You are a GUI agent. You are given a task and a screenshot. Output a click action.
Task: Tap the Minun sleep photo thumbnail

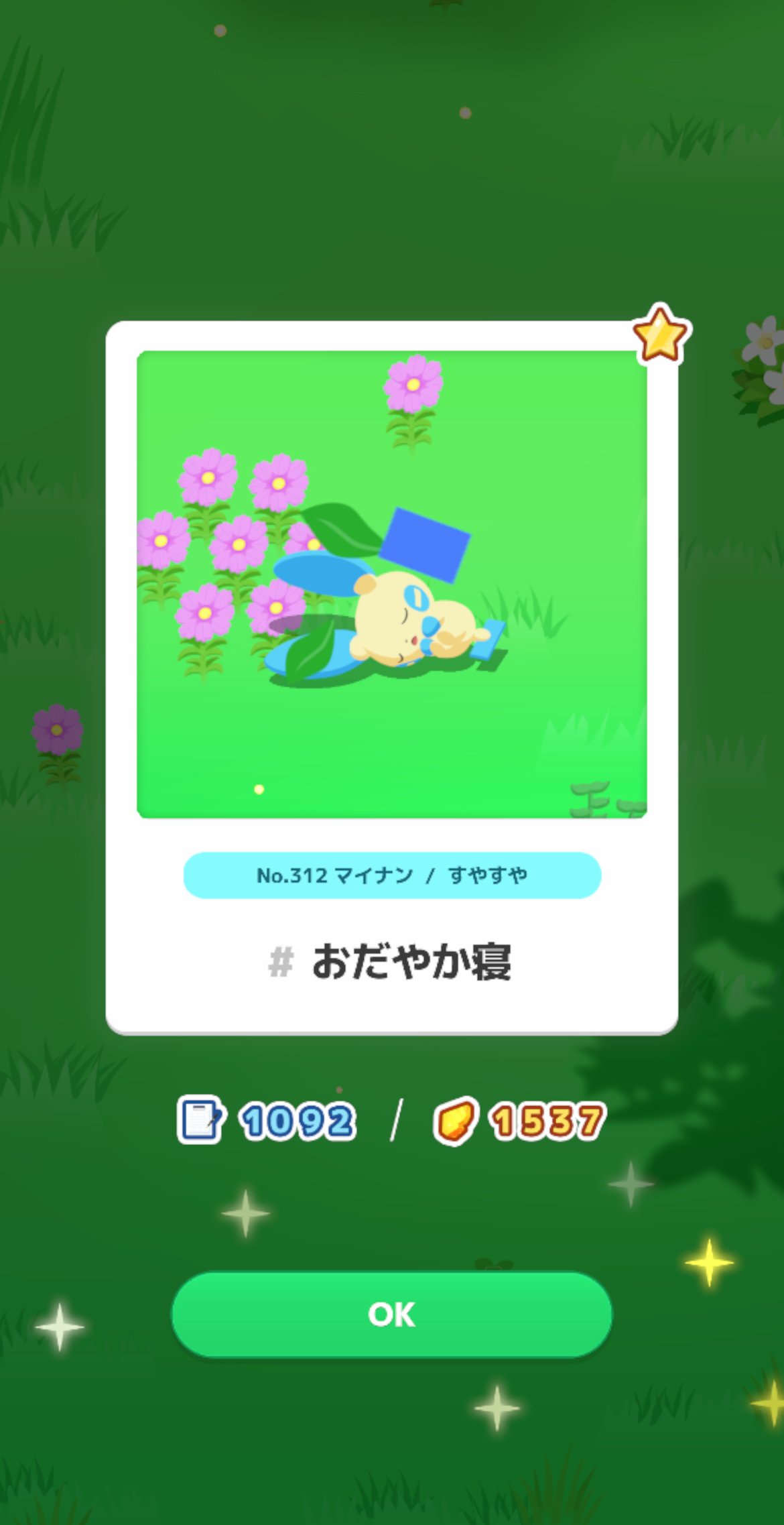392,590
